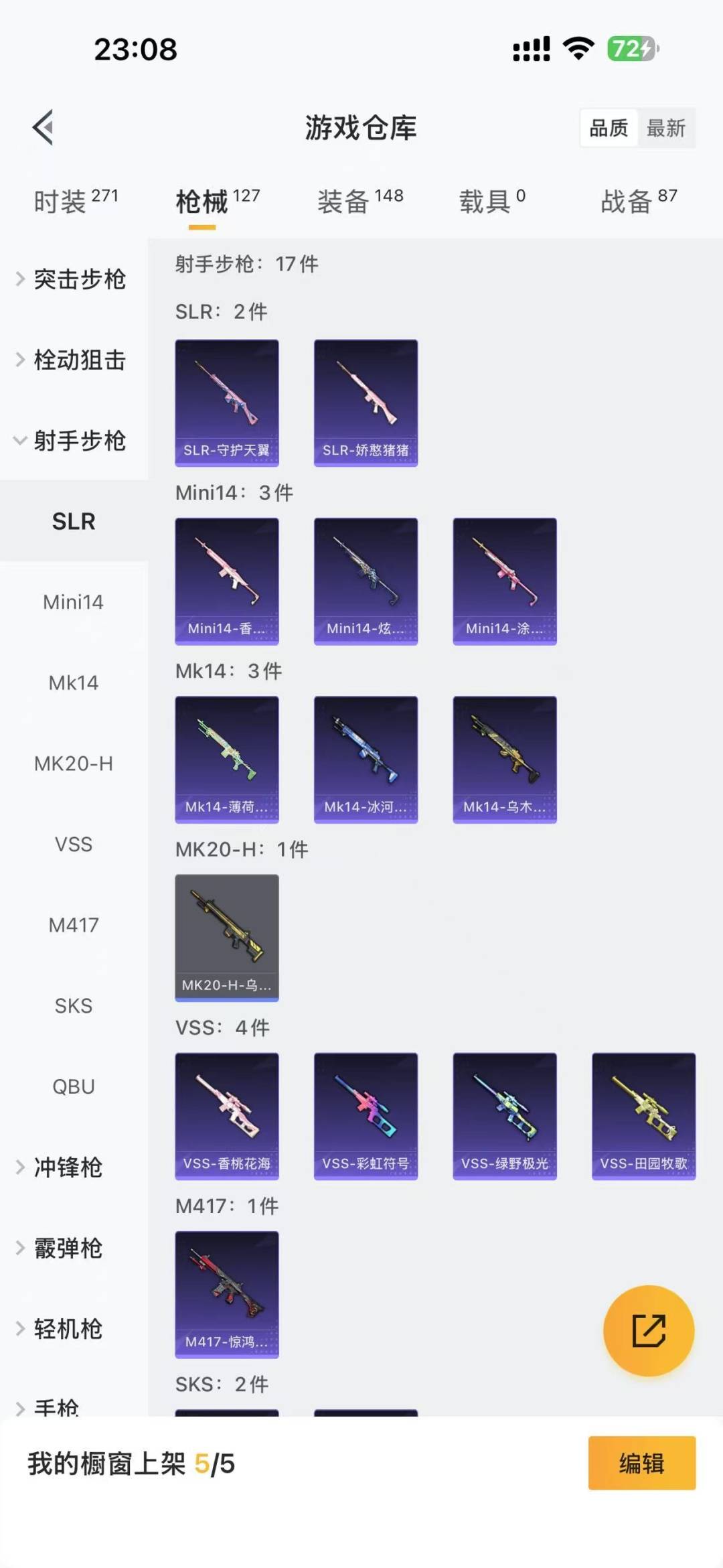
Task: View the SLR-娇憨猪猪 skin
Action: coord(366,403)
